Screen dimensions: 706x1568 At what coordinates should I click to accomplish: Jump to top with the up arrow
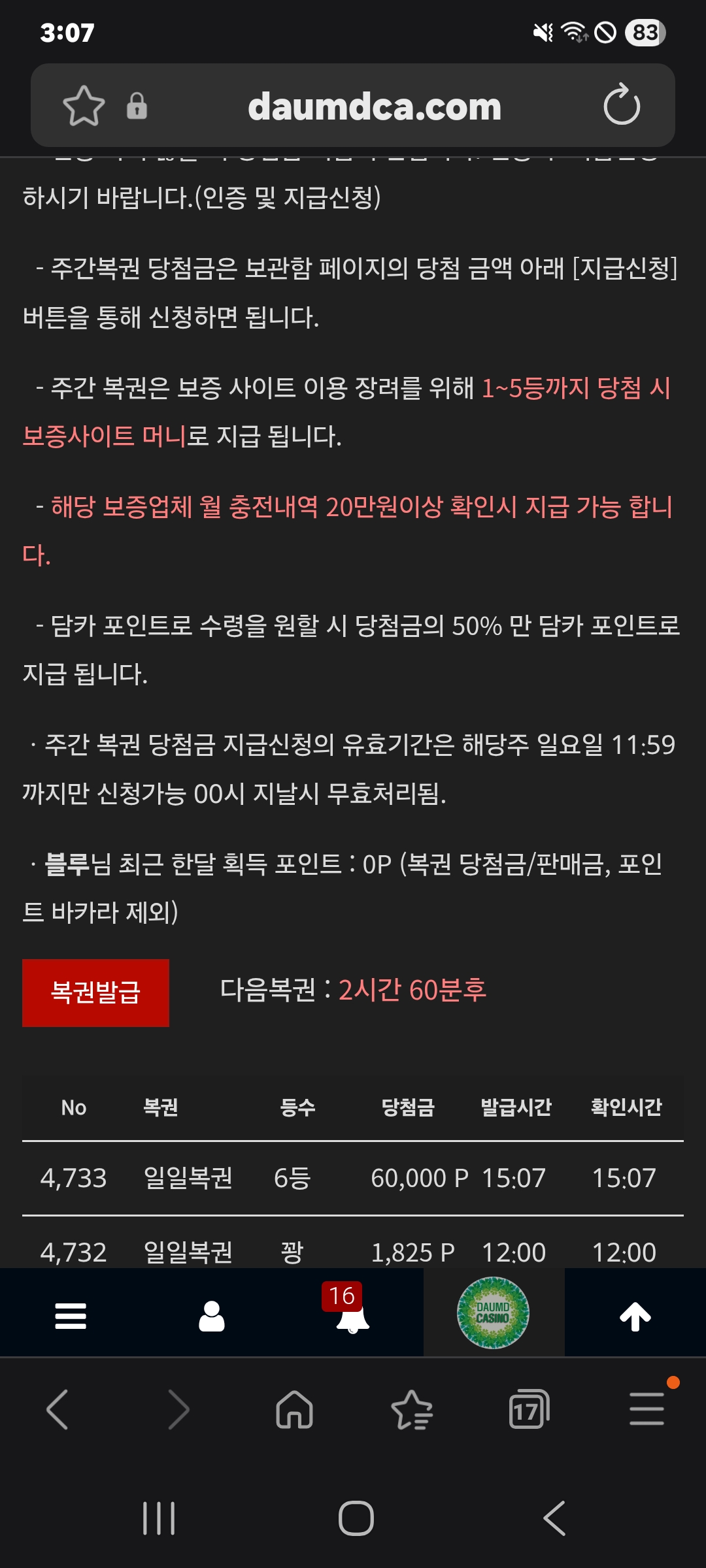635,1316
